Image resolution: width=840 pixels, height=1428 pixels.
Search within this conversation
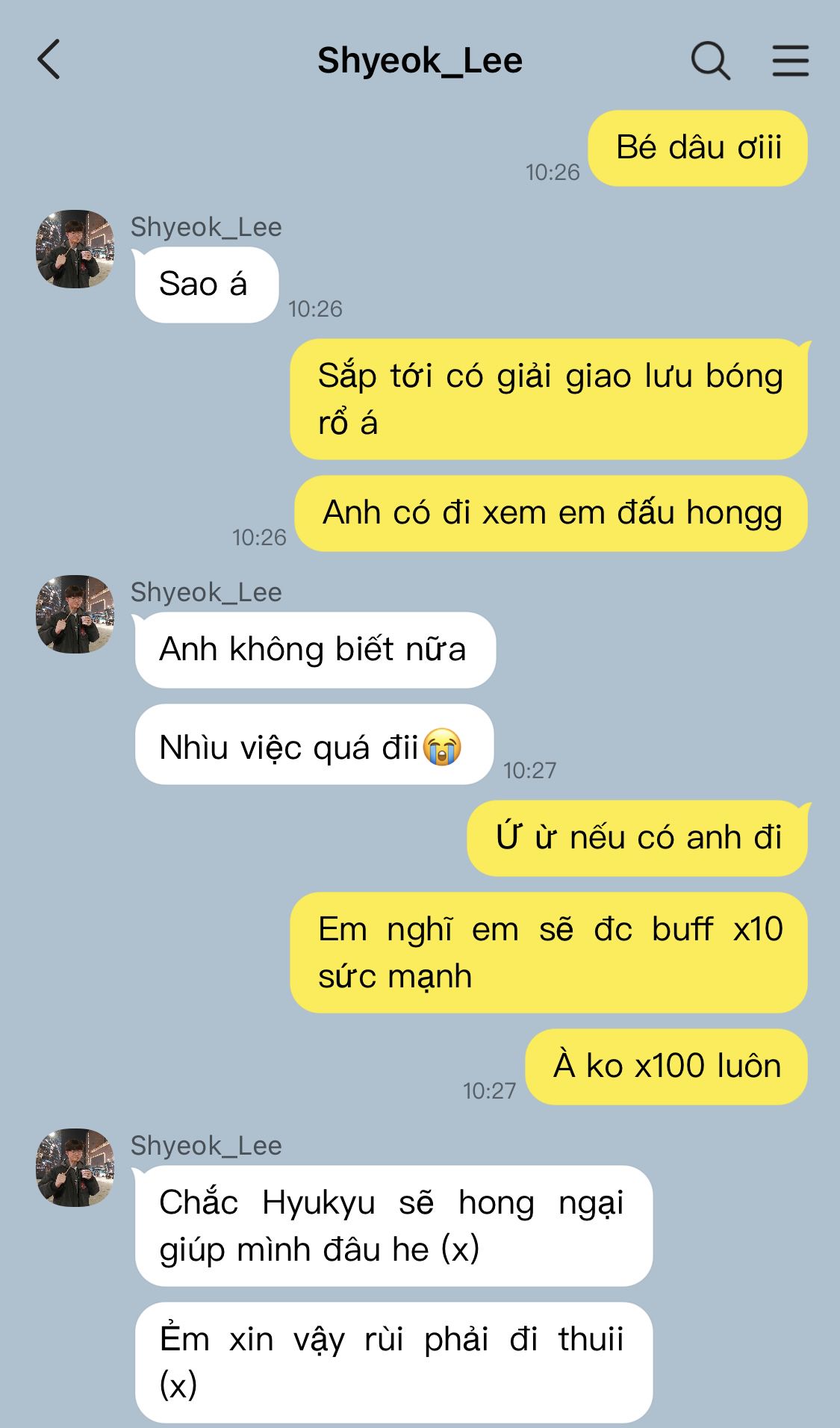click(710, 60)
